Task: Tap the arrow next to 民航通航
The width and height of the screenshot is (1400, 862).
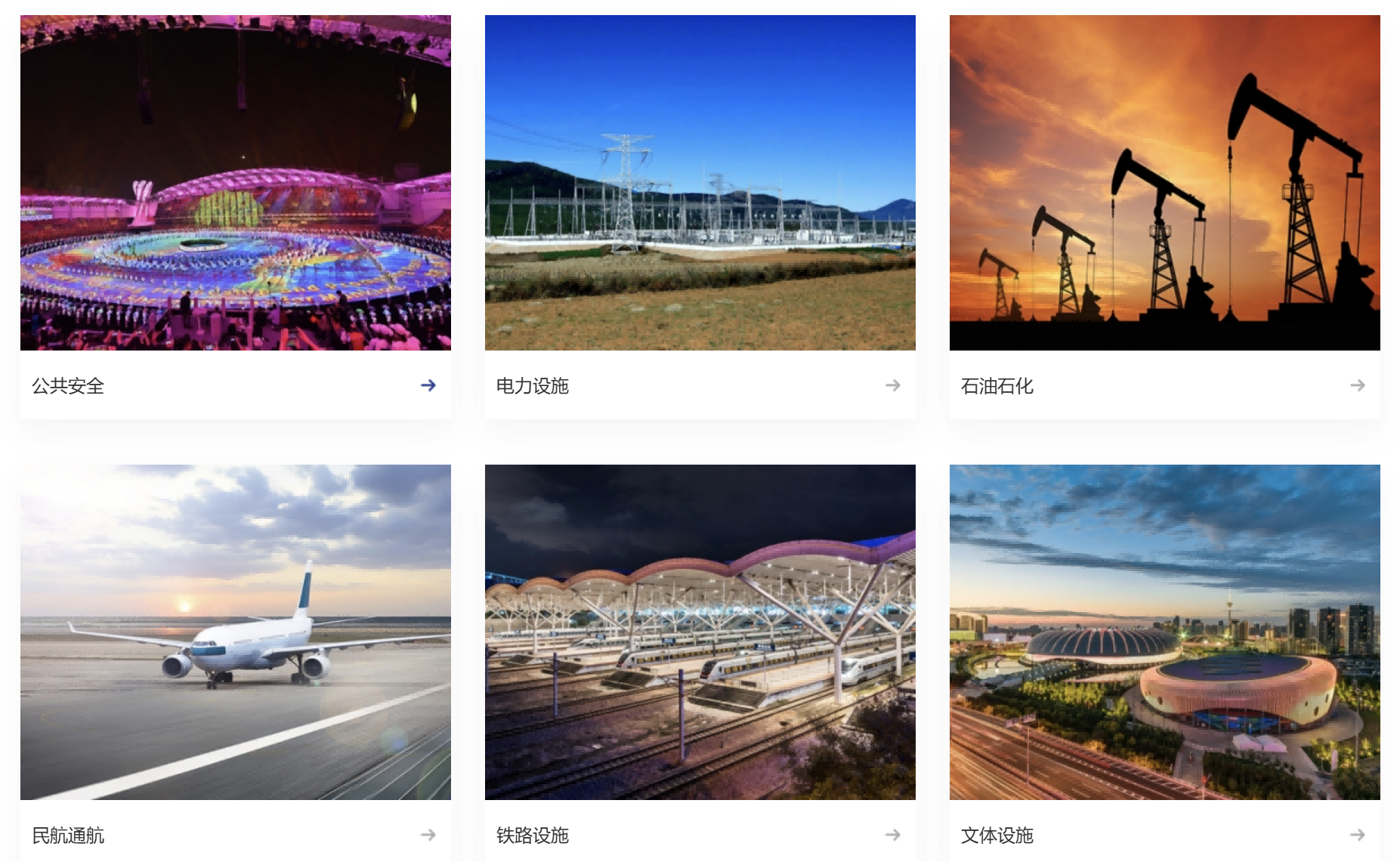Action: tap(428, 835)
